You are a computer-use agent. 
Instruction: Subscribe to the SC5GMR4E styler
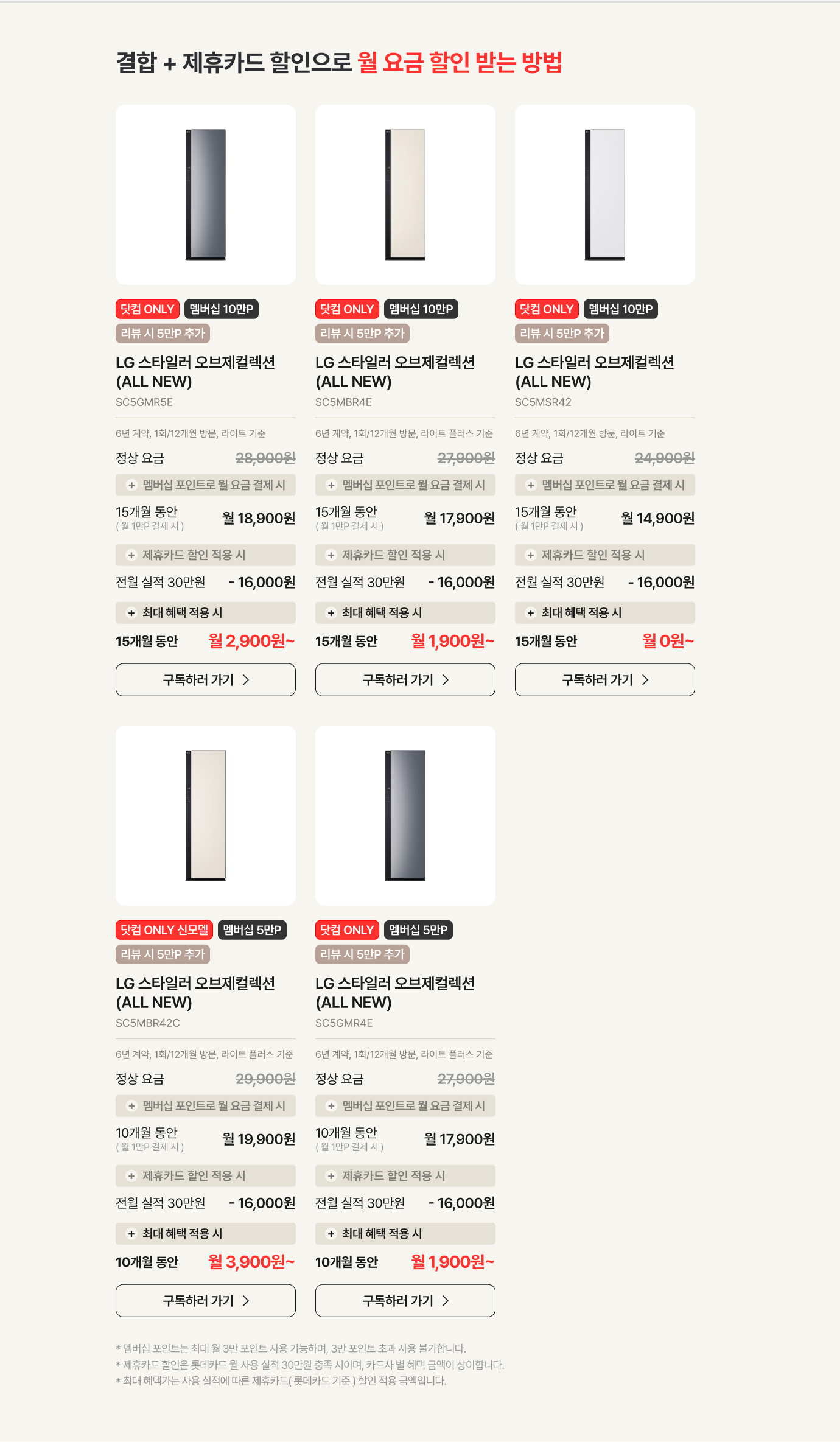(405, 1301)
